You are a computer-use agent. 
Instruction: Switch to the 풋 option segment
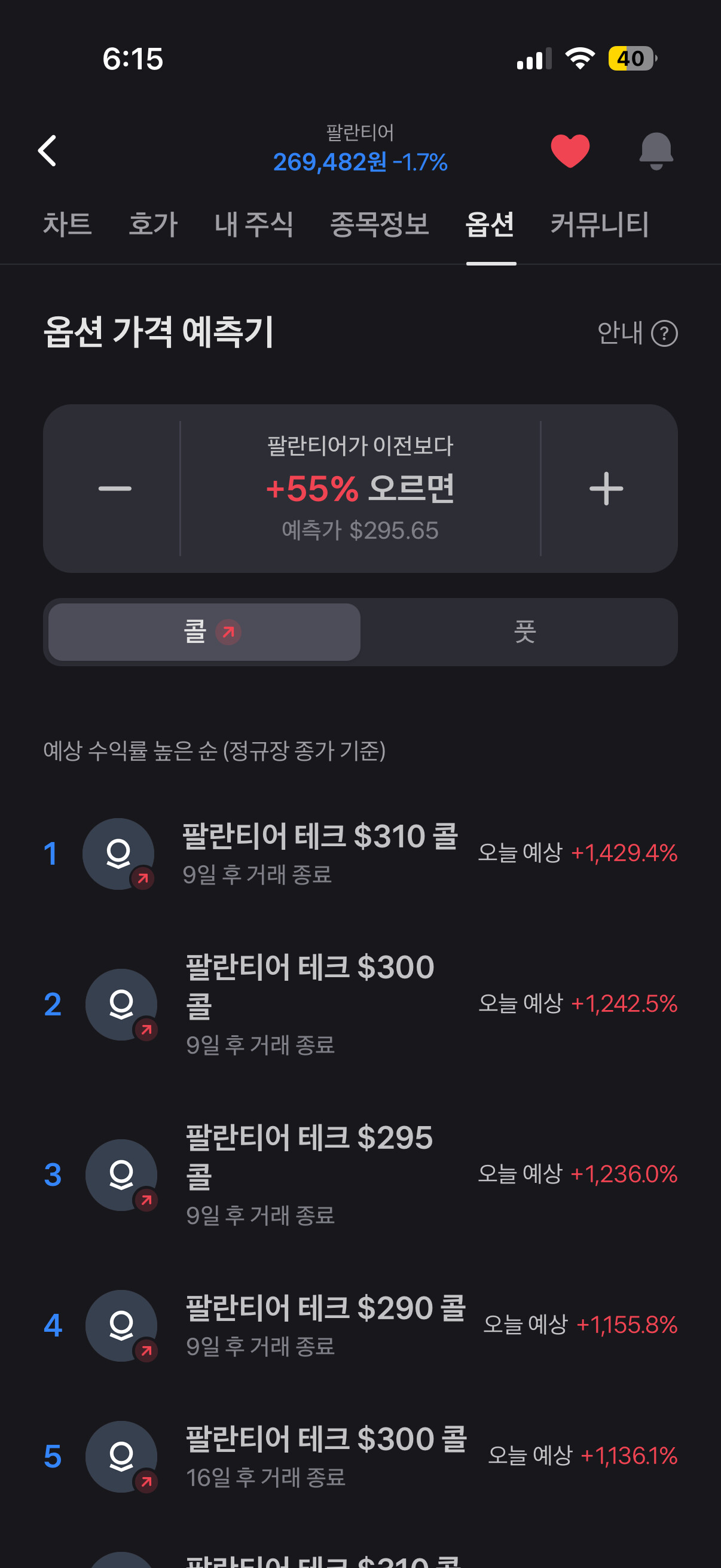tap(524, 632)
